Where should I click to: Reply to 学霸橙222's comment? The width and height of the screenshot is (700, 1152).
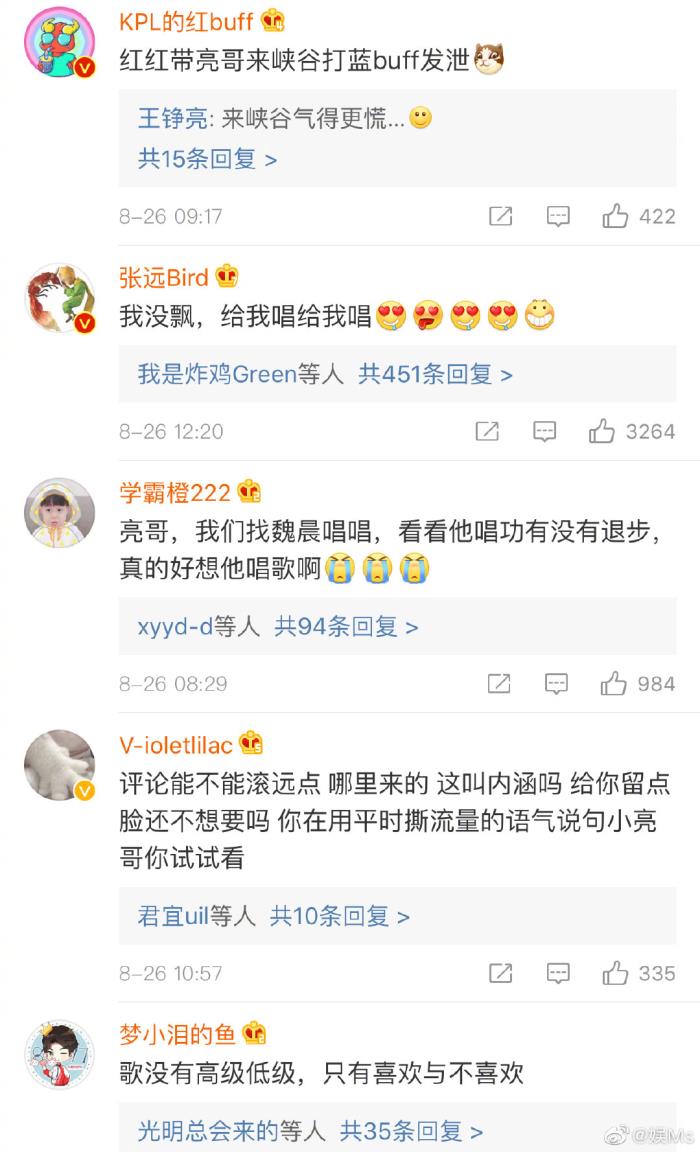point(557,684)
